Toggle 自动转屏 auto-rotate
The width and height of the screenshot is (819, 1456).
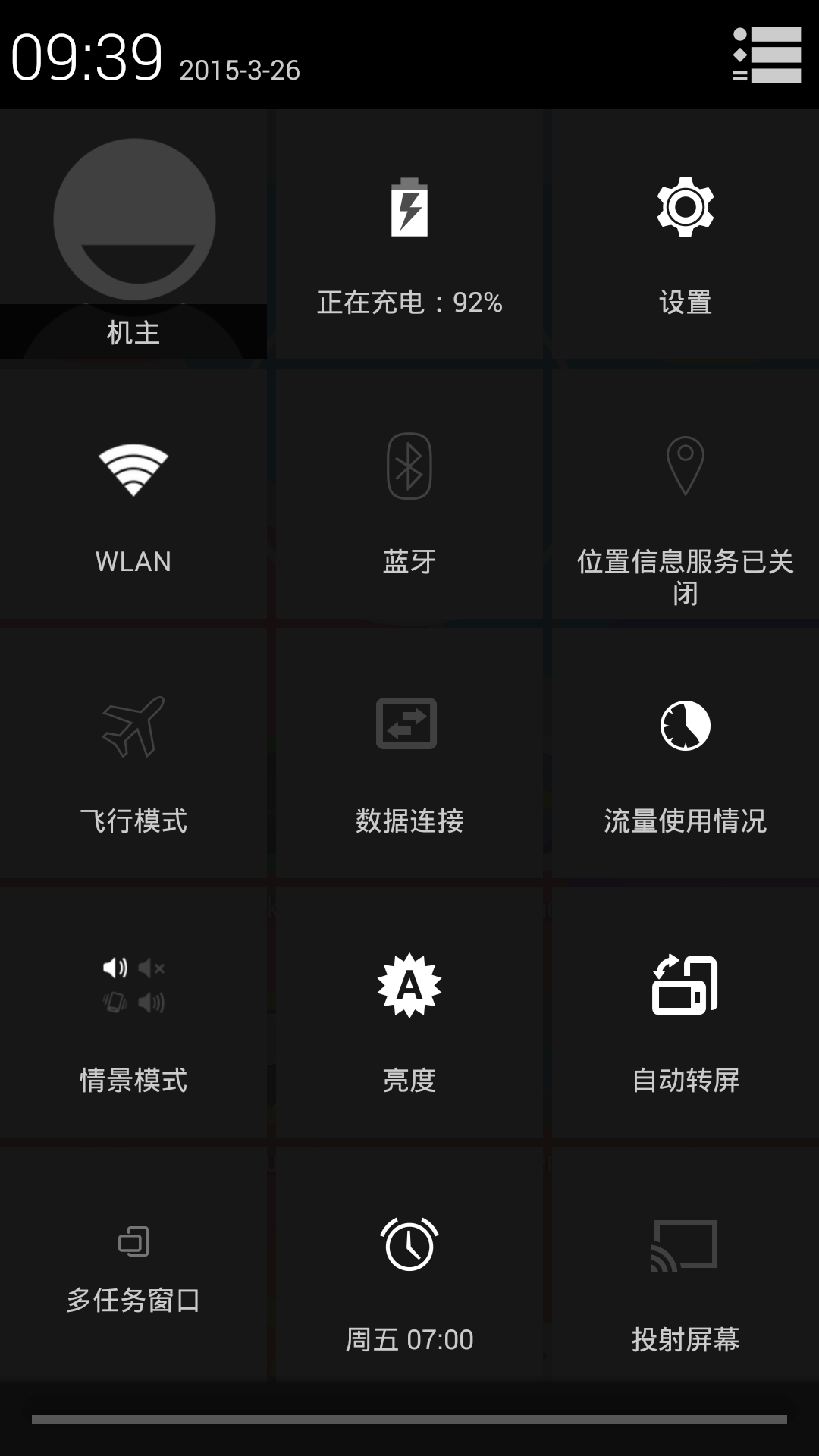click(686, 1012)
